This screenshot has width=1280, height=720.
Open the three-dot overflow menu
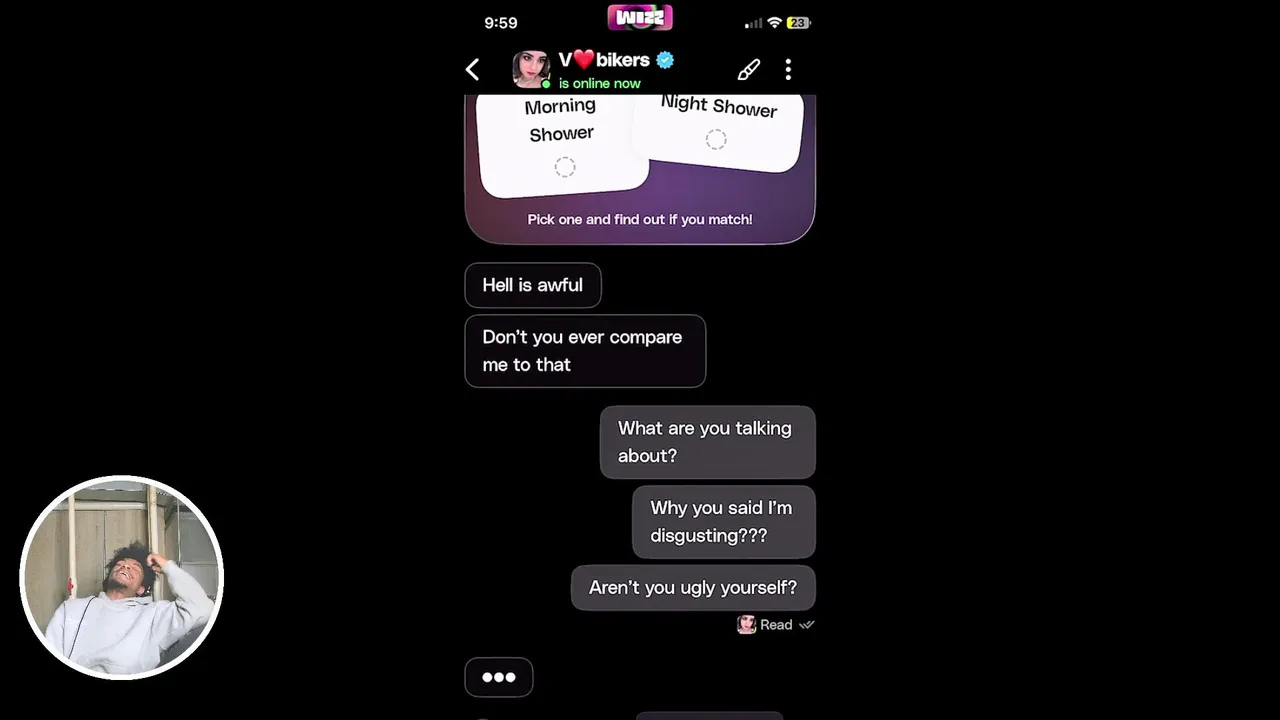coord(788,69)
